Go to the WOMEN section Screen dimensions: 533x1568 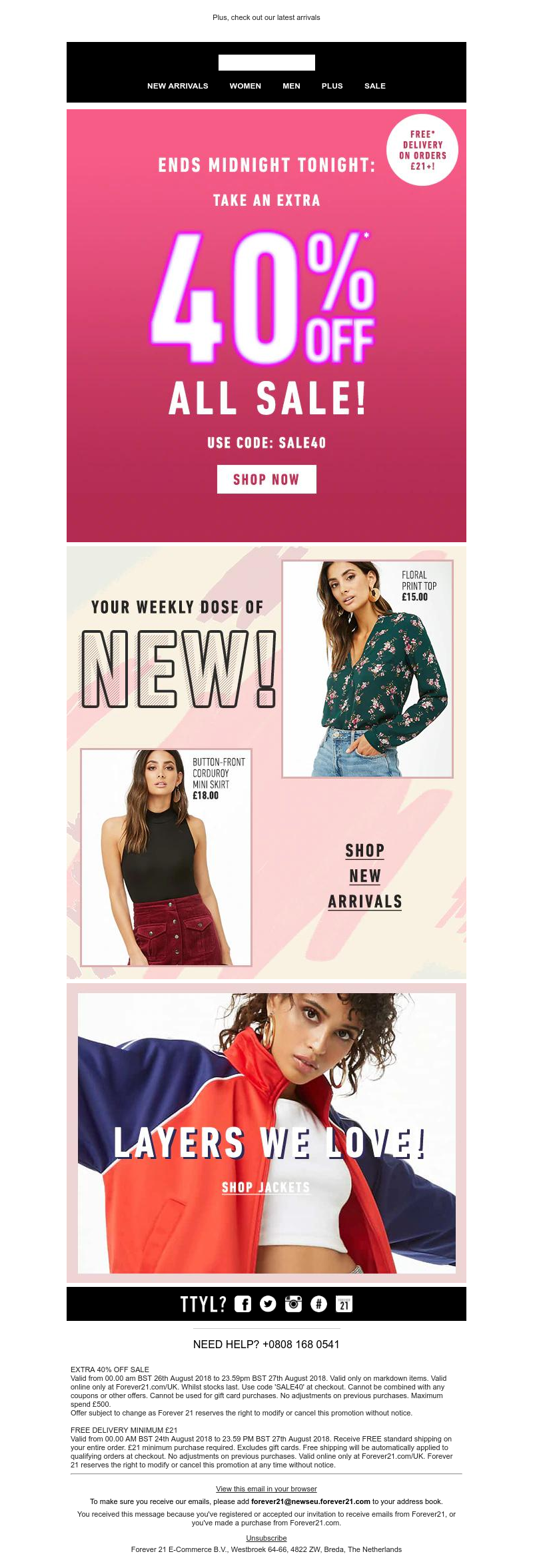245,86
